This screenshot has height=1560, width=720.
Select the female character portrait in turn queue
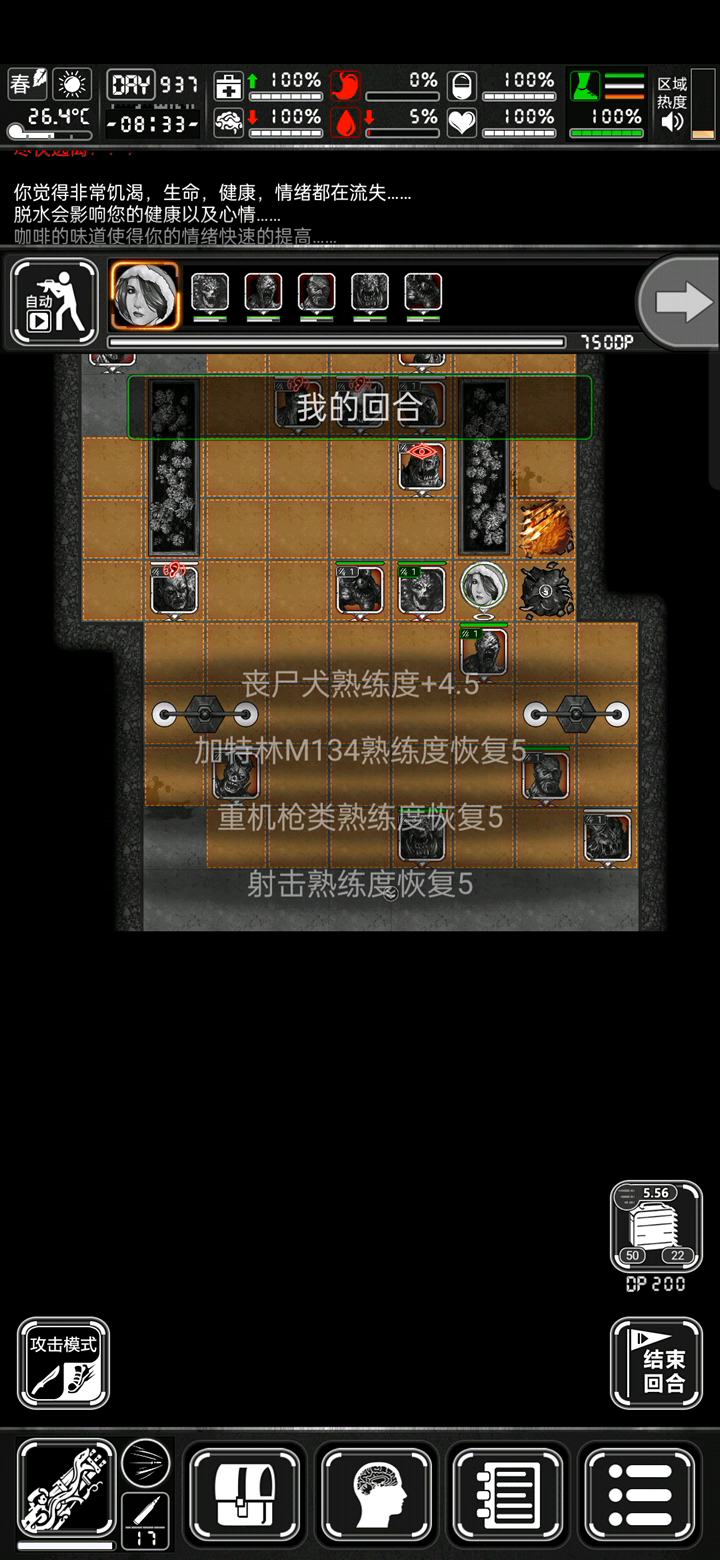click(x=144, y=295)
